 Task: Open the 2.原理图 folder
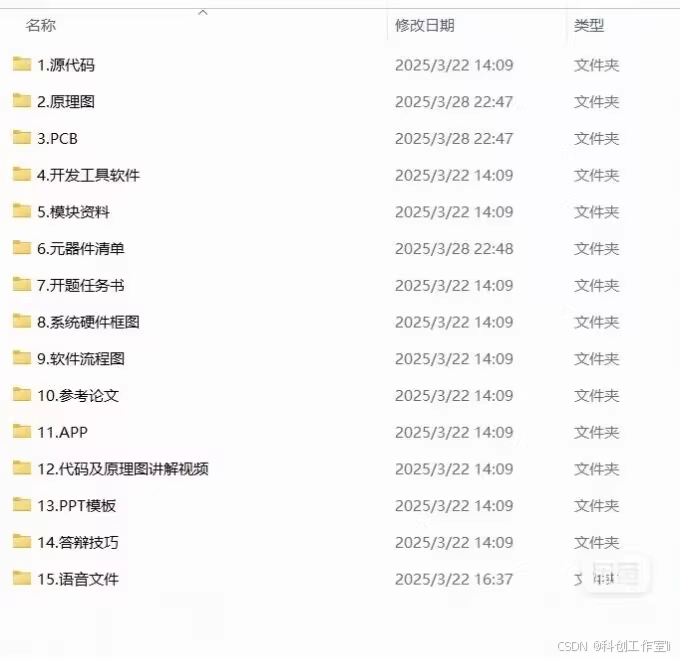click(x=66, y=102)
